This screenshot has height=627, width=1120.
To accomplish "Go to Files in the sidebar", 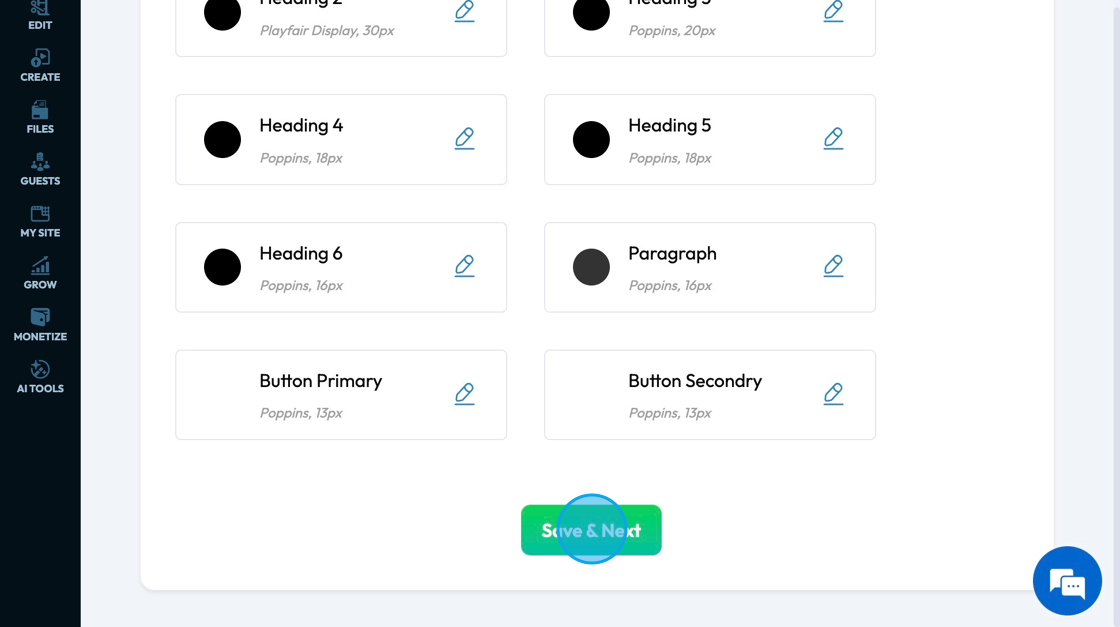I will pyautogui.click(x=40, y=117).
